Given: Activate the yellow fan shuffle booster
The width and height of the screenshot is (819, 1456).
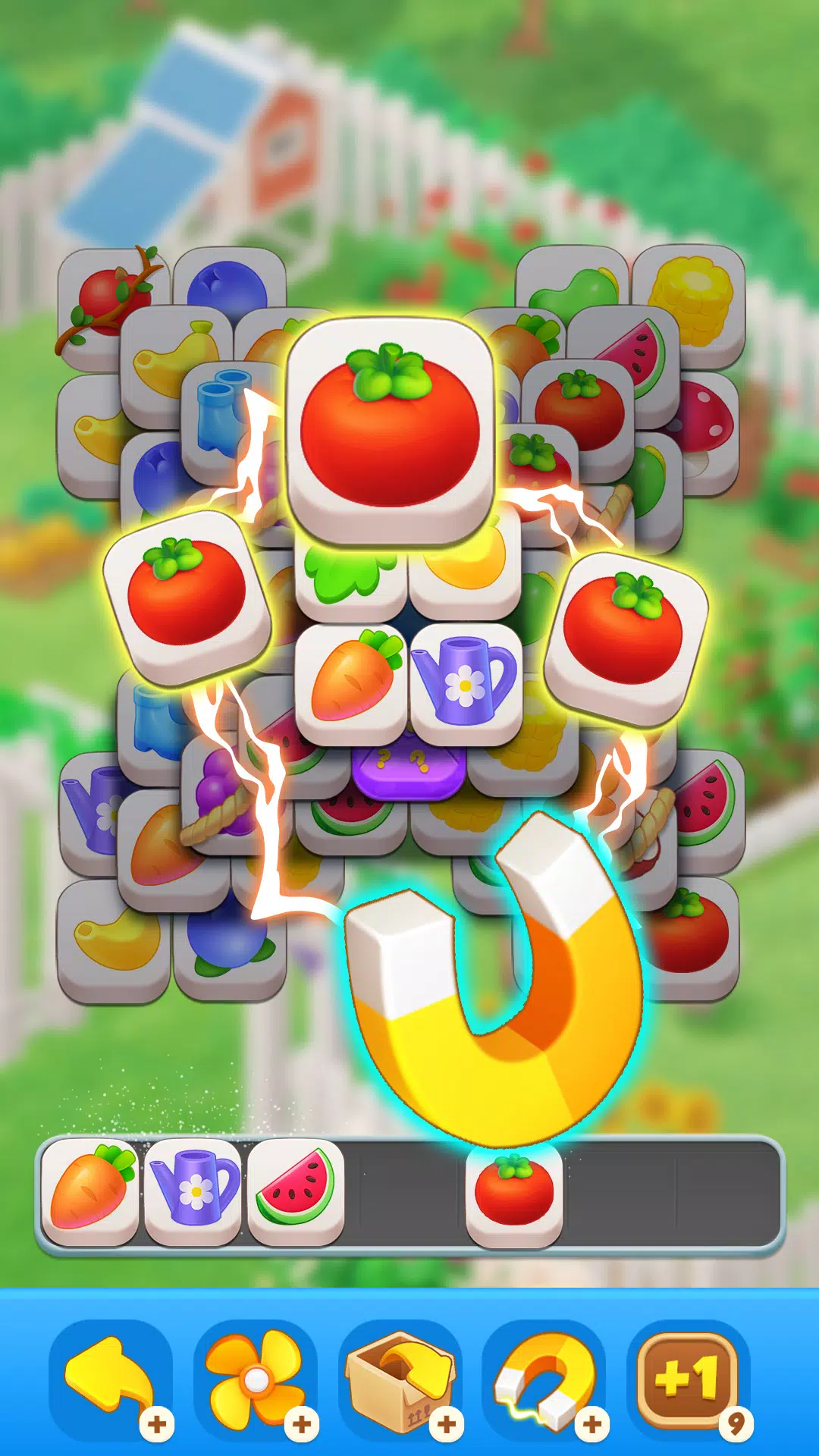Looking at the screenshot, I should tap(256, 1379).
